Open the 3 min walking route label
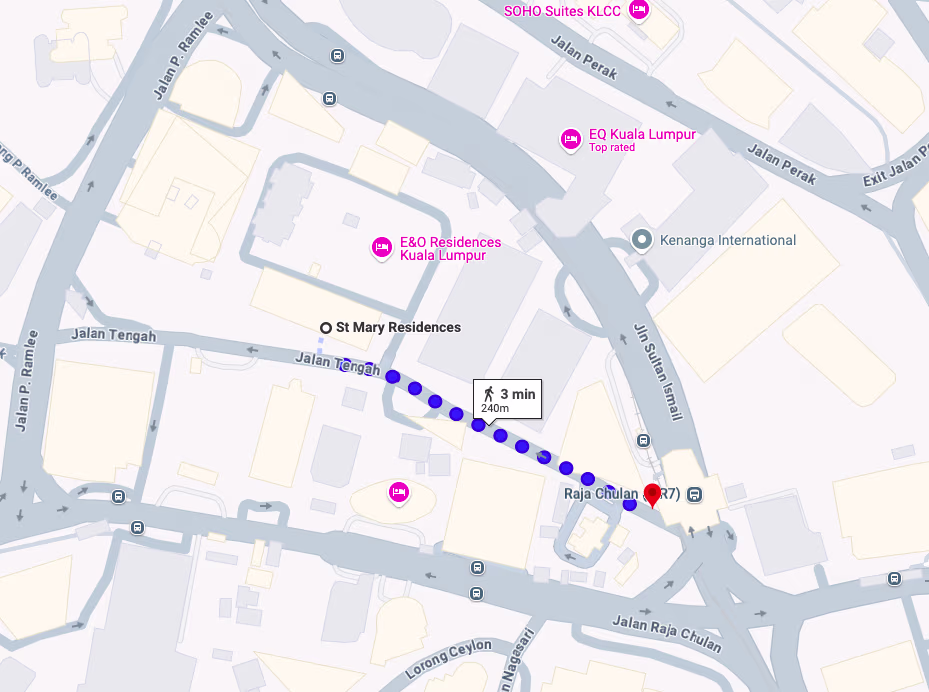929x692 pixels. click(510, 399)
